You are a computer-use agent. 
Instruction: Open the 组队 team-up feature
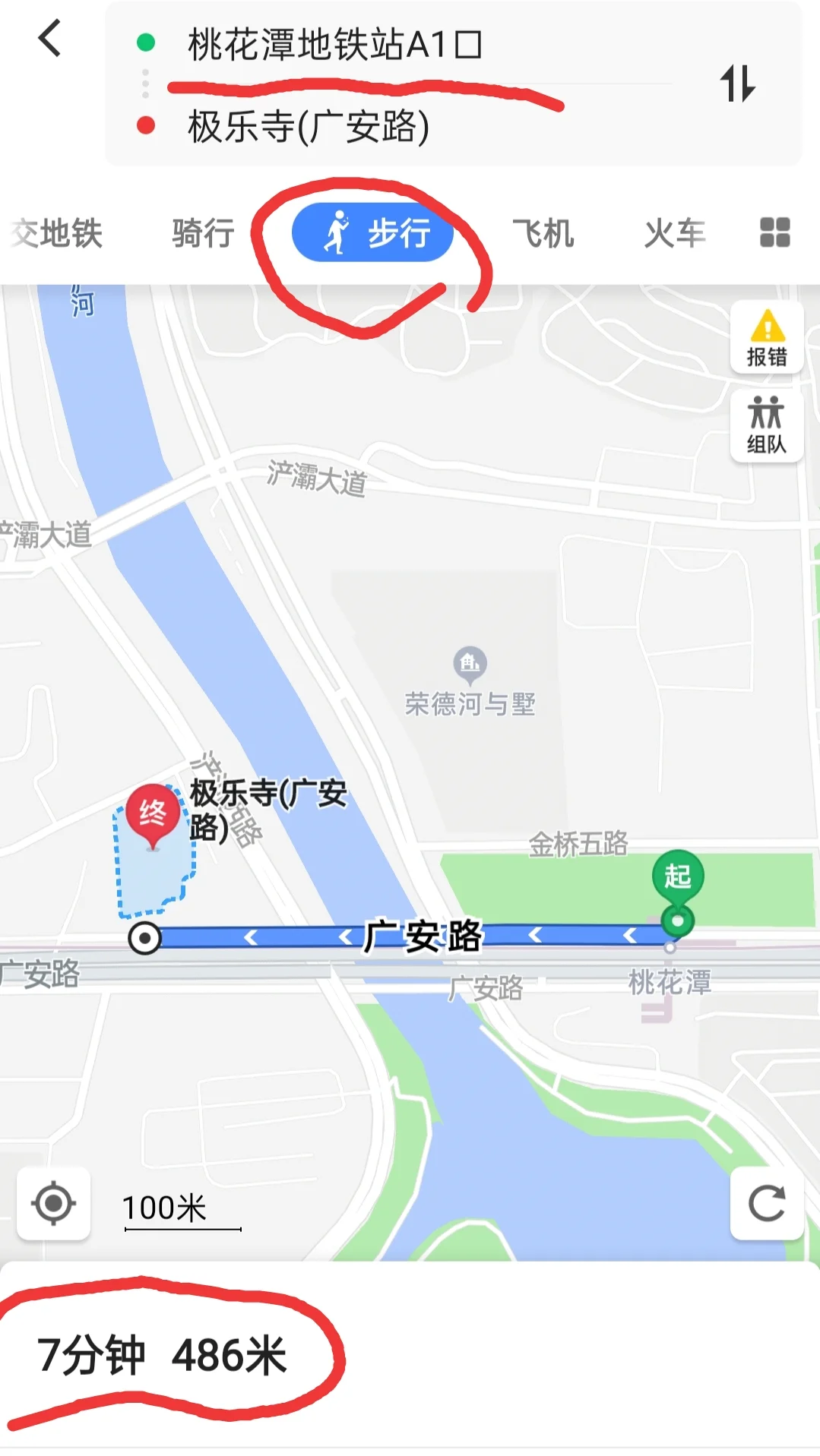click(x=765, y=423)
